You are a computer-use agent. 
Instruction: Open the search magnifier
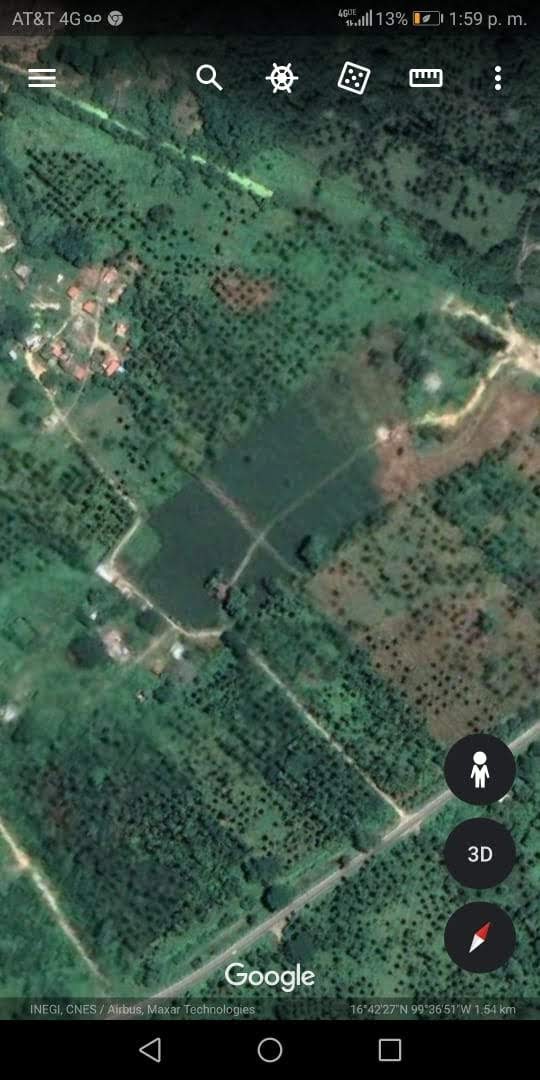coord(209,78)
